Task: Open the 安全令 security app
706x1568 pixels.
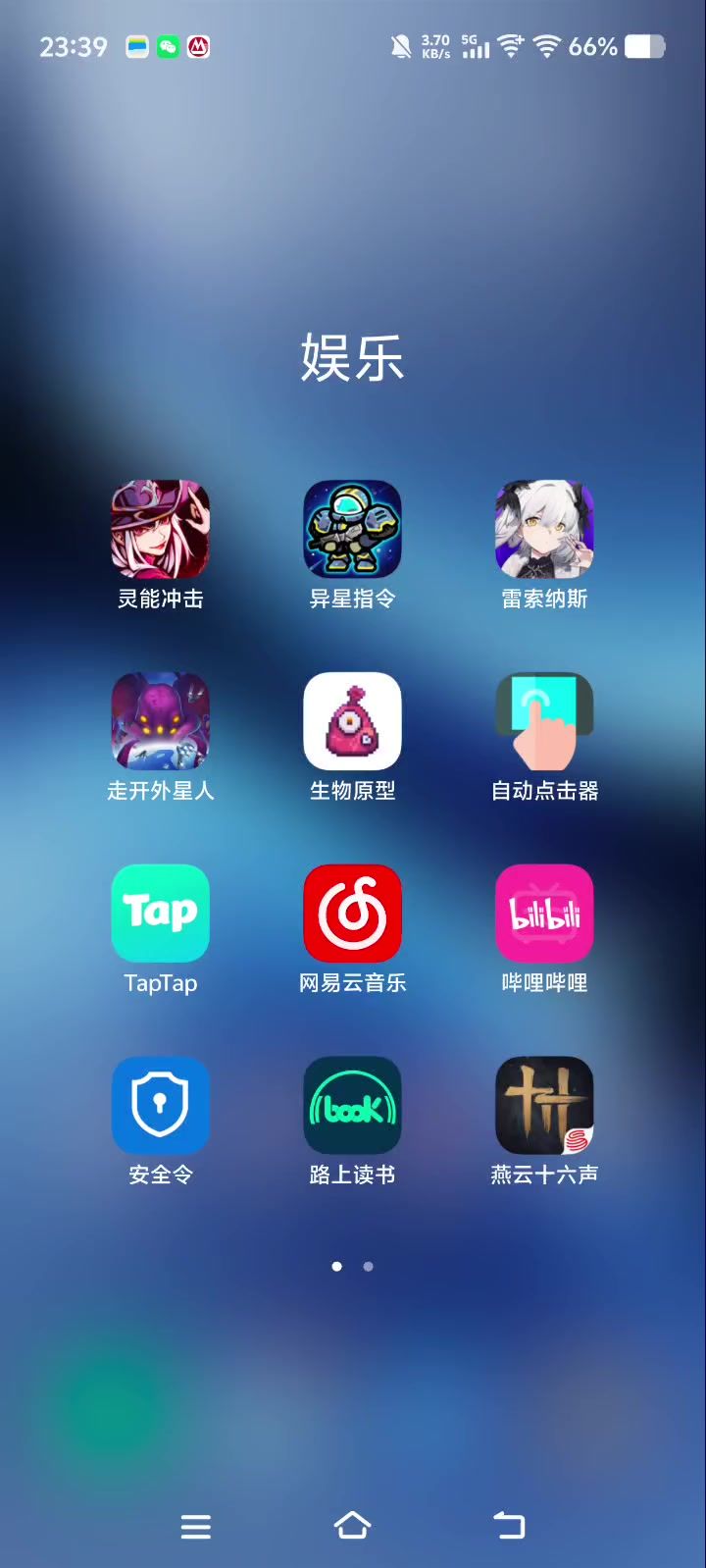Action: pyautogui.click(x=160, y=1107)
